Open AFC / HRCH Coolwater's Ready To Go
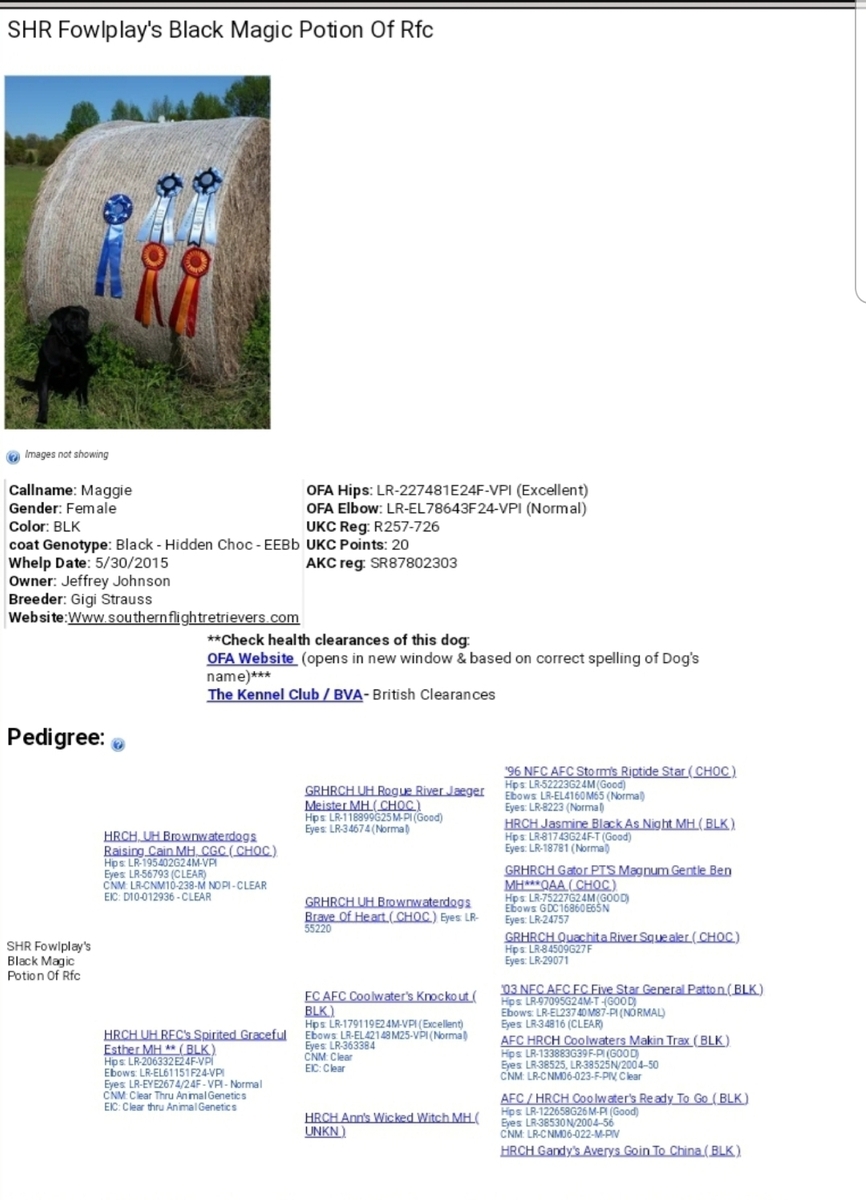This screenshot has width=866, height=1200. click(x=623, y=1098)
